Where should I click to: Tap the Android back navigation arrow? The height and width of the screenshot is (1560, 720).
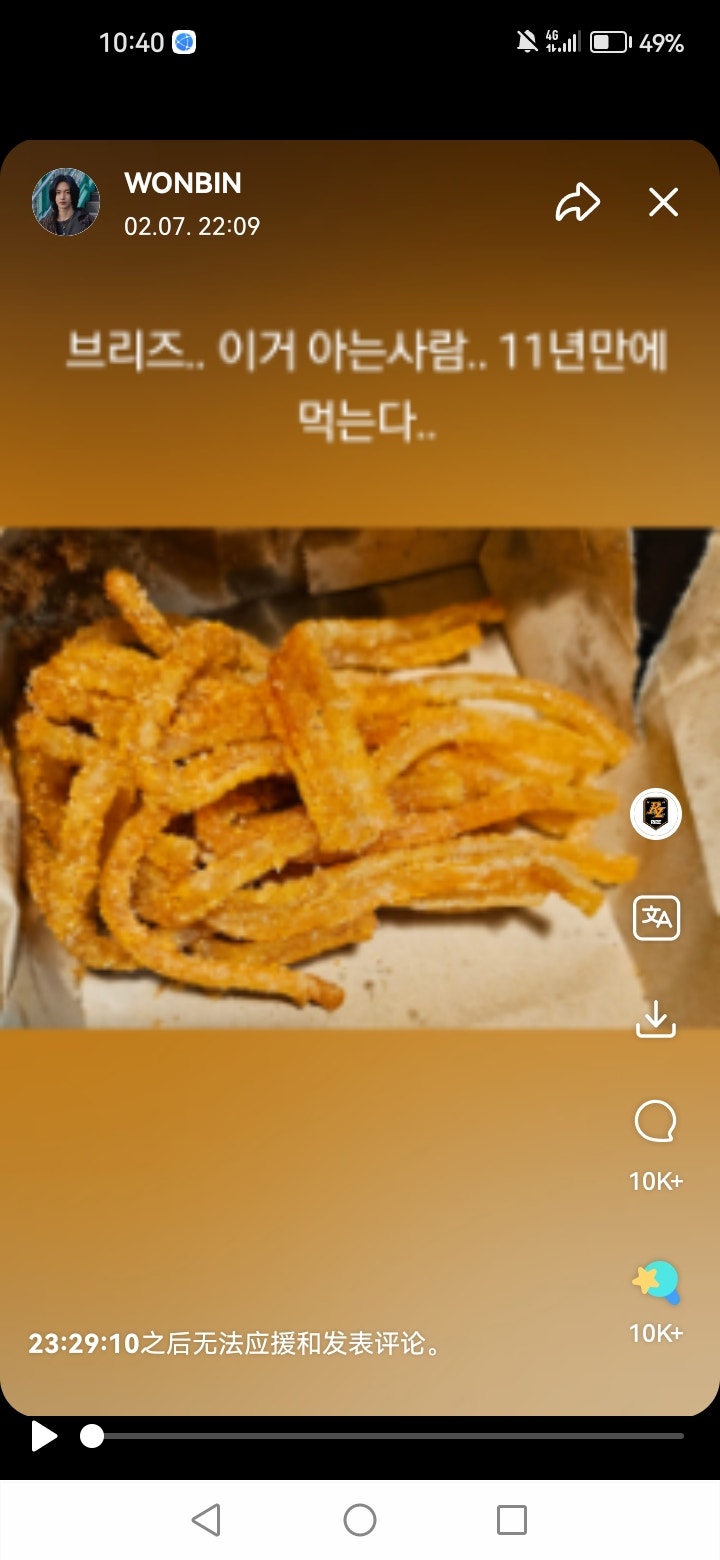tap(208, 1521)
